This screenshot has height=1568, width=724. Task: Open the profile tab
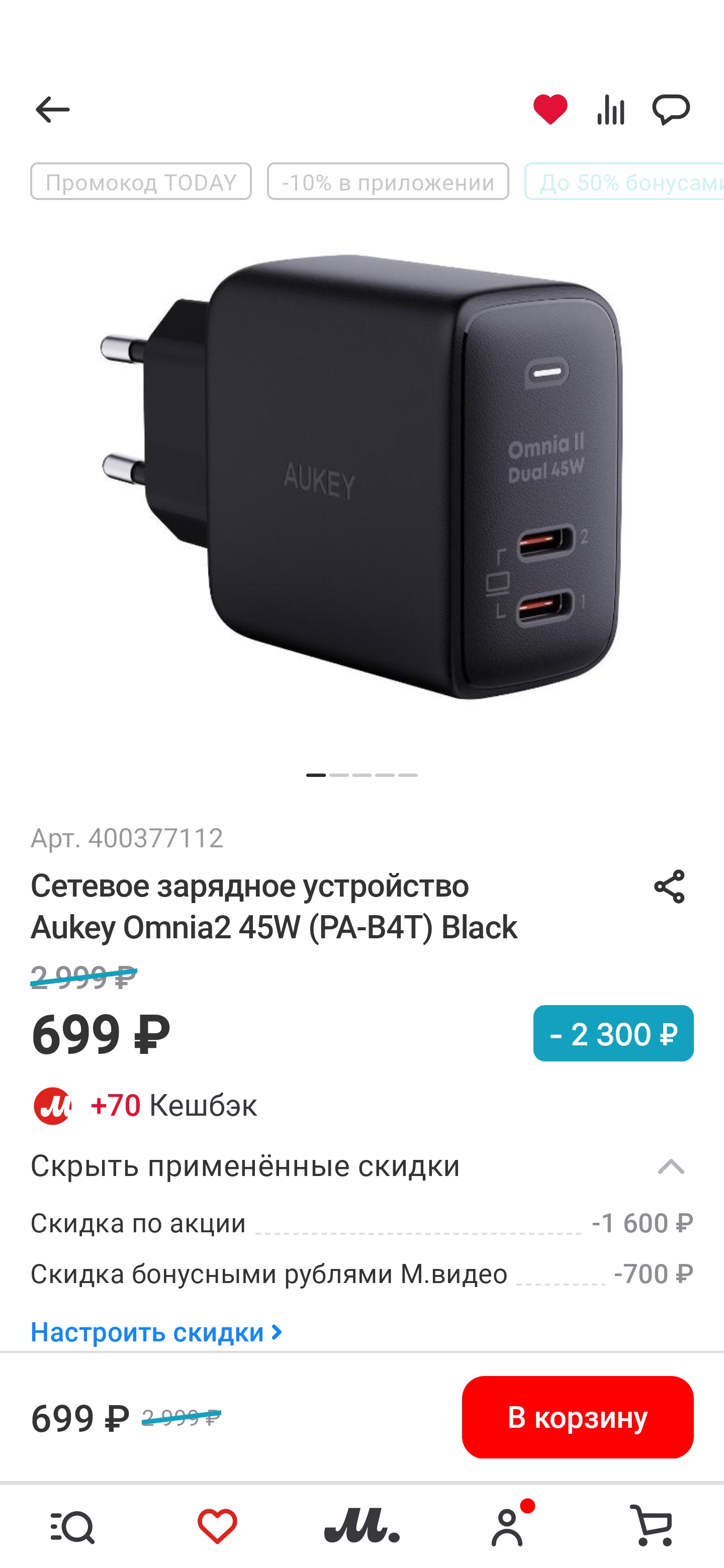coord(507,1527)
